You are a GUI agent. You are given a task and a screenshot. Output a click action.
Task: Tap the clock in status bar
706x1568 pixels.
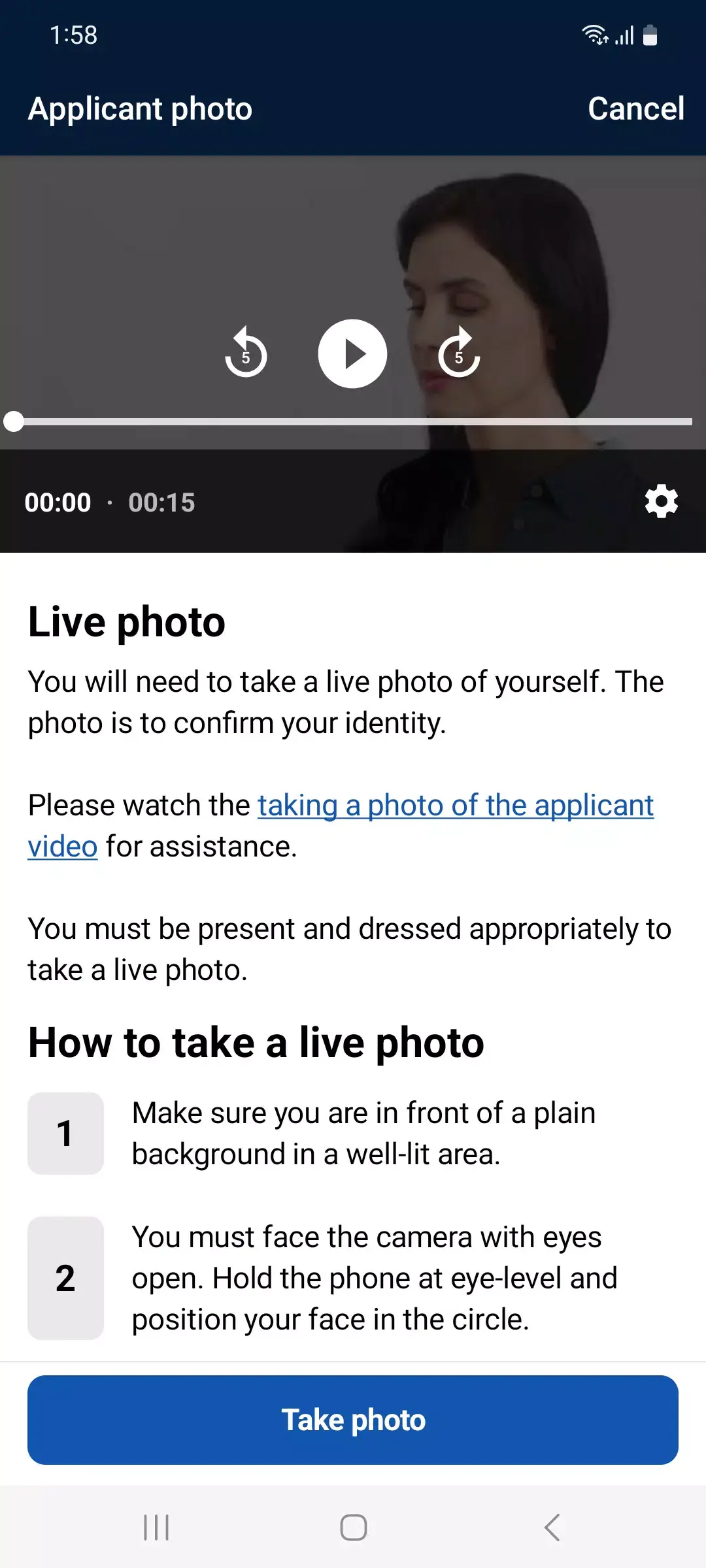point(74,35)
